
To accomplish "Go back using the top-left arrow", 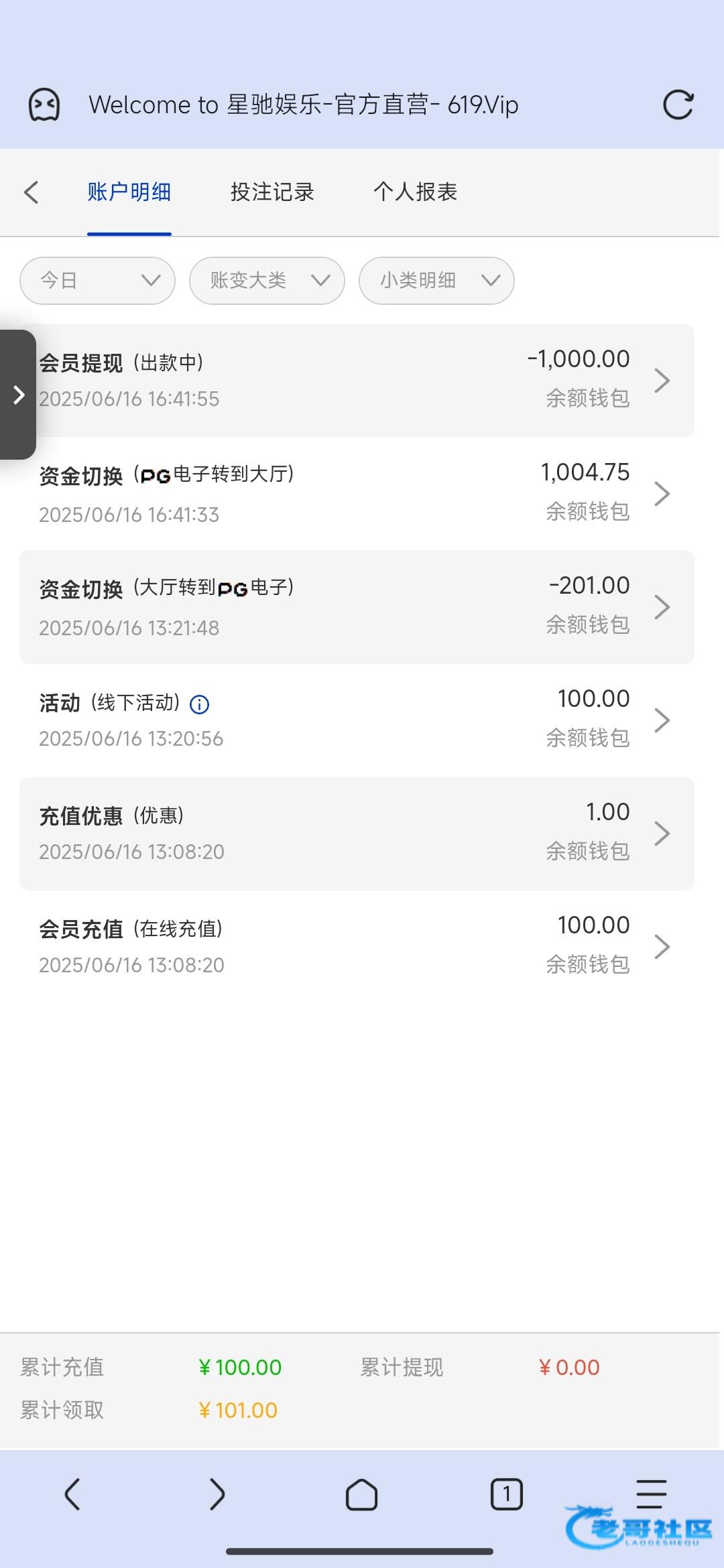I will pyautogui.click(x=31, y=192).
